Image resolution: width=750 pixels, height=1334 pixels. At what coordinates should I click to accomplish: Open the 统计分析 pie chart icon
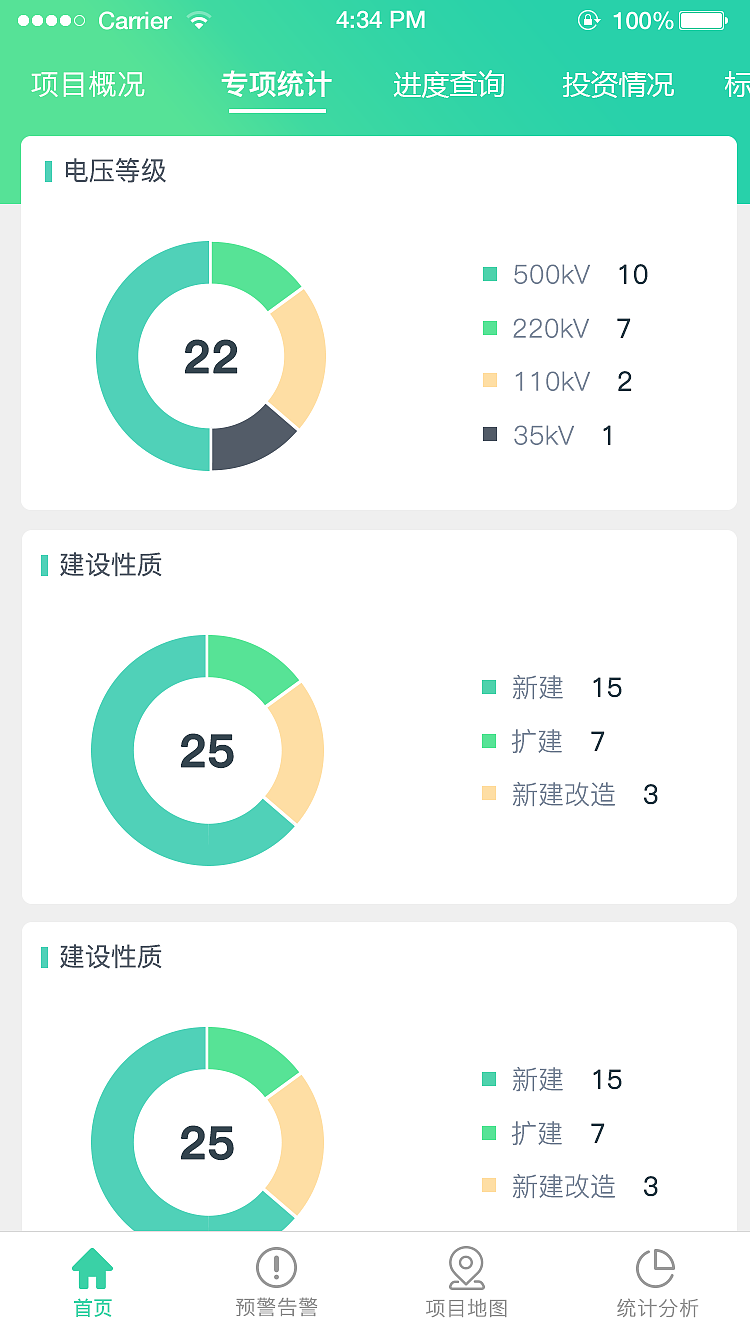pos(657,1268)
